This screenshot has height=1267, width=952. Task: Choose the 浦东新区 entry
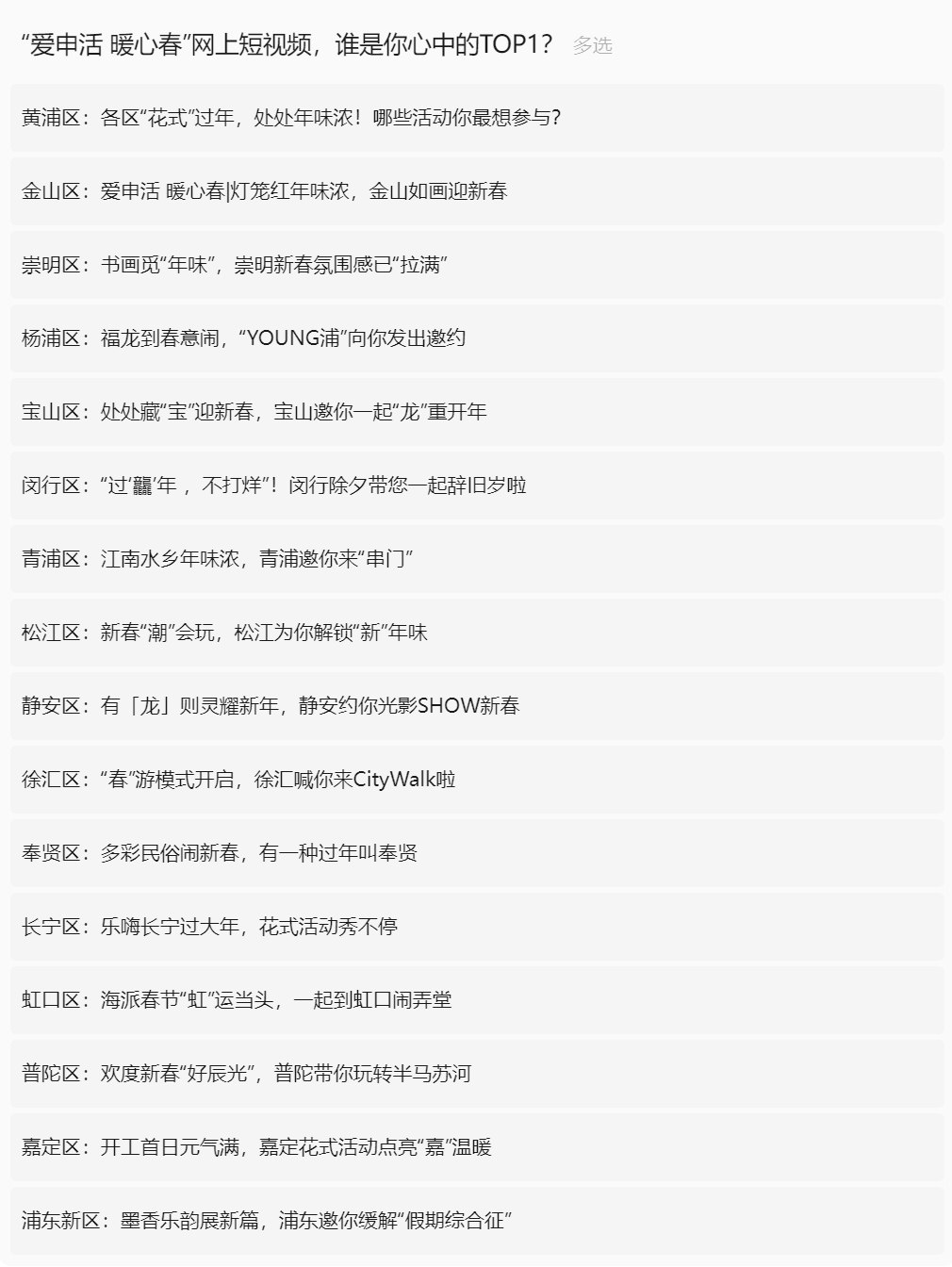(x=477, y=1221)
